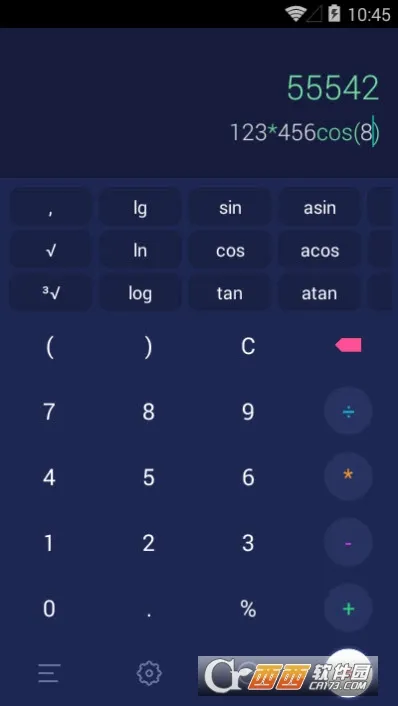Insert the ln function
This screenshot has height=706, width=398.
(x=140, y=251)
